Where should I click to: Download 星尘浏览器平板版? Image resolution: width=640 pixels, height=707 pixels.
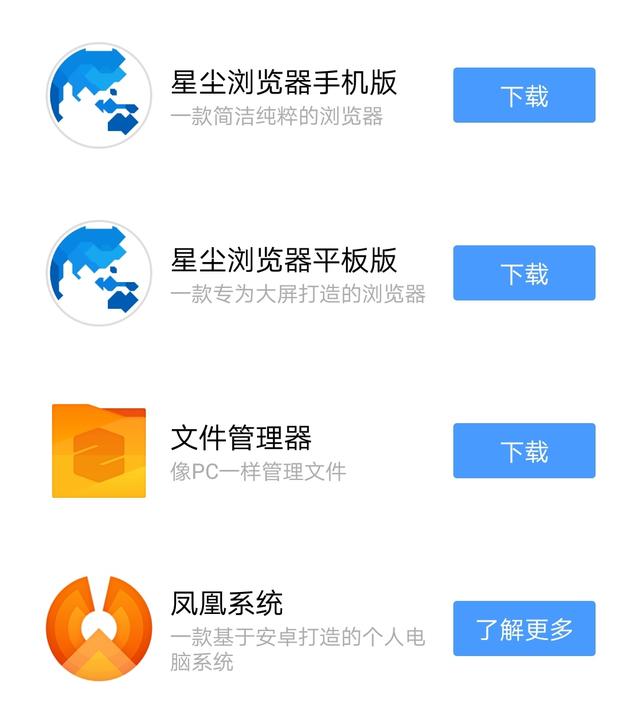(x=524, y=273)
